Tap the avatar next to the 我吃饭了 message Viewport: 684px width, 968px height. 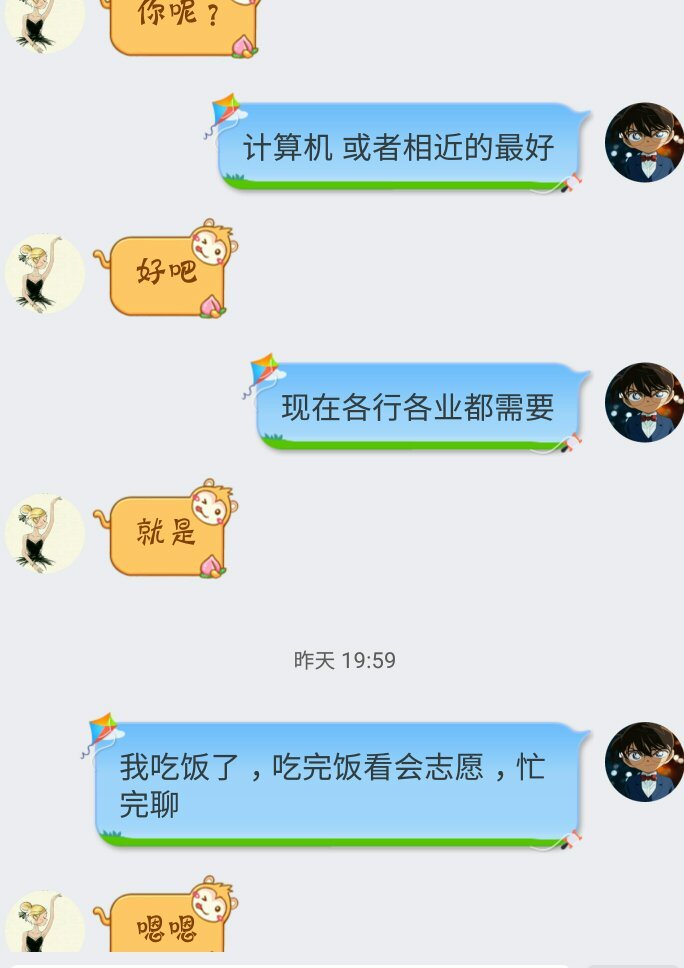pyautogui.click(x=644, y=761)
